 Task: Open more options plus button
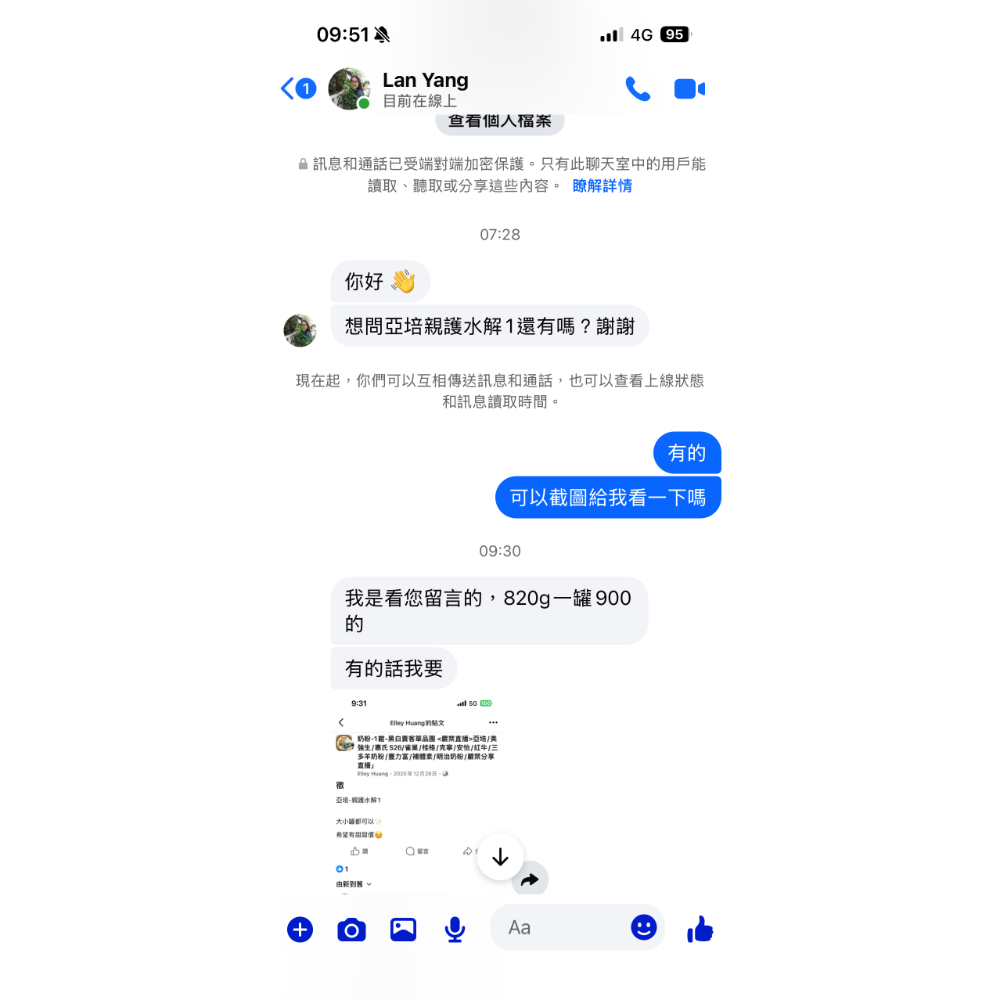tap(300, 930)
